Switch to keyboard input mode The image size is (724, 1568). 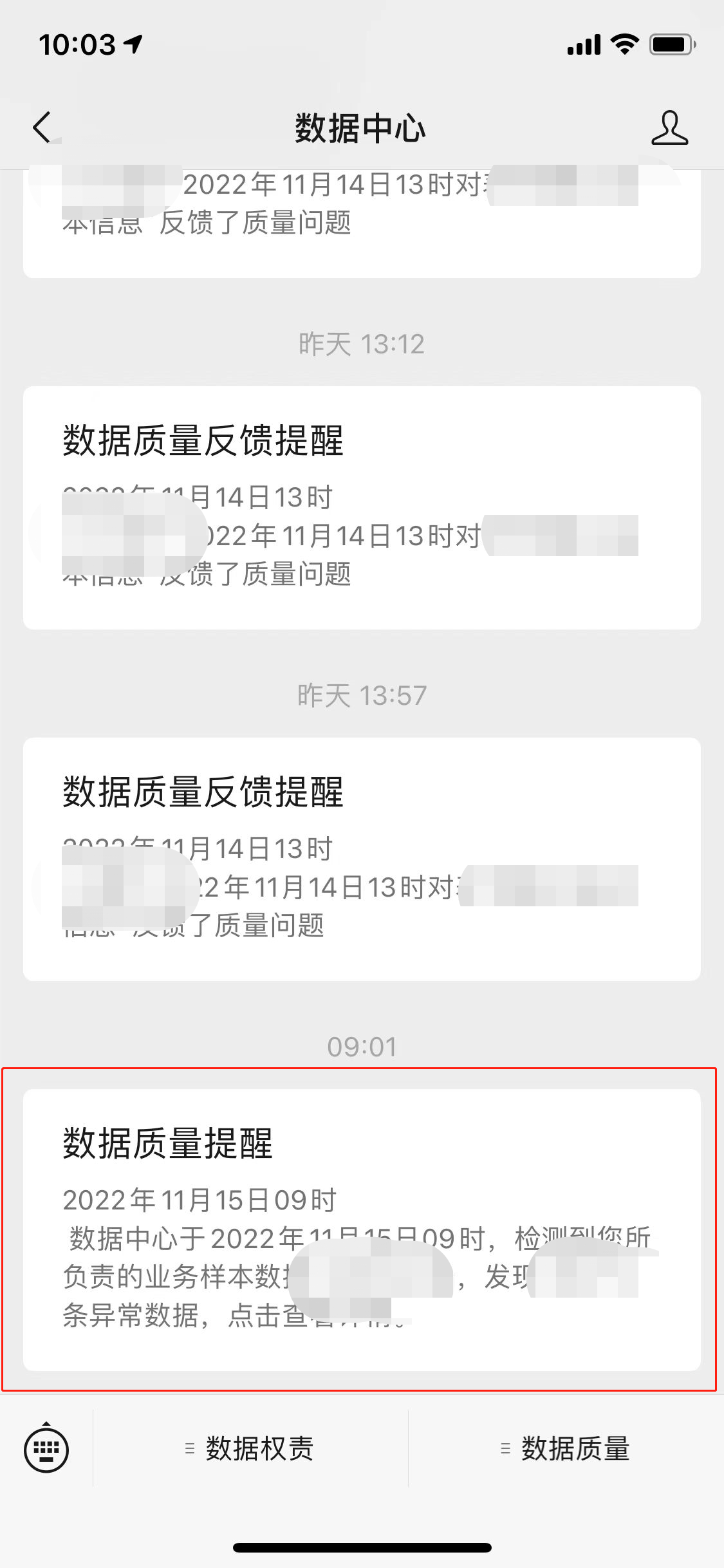[46, 1449]
